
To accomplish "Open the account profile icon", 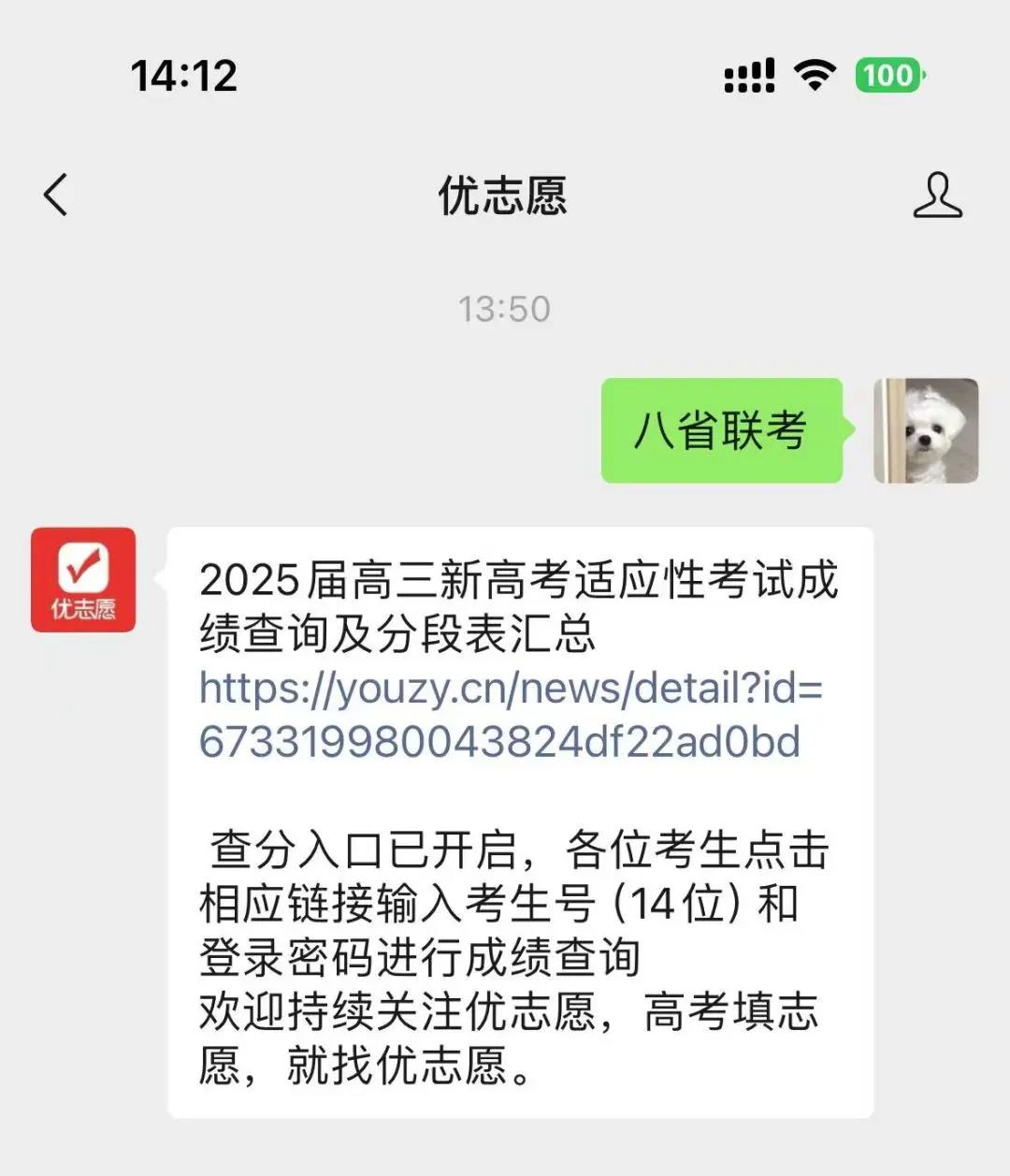I will [x=937, y=196].
